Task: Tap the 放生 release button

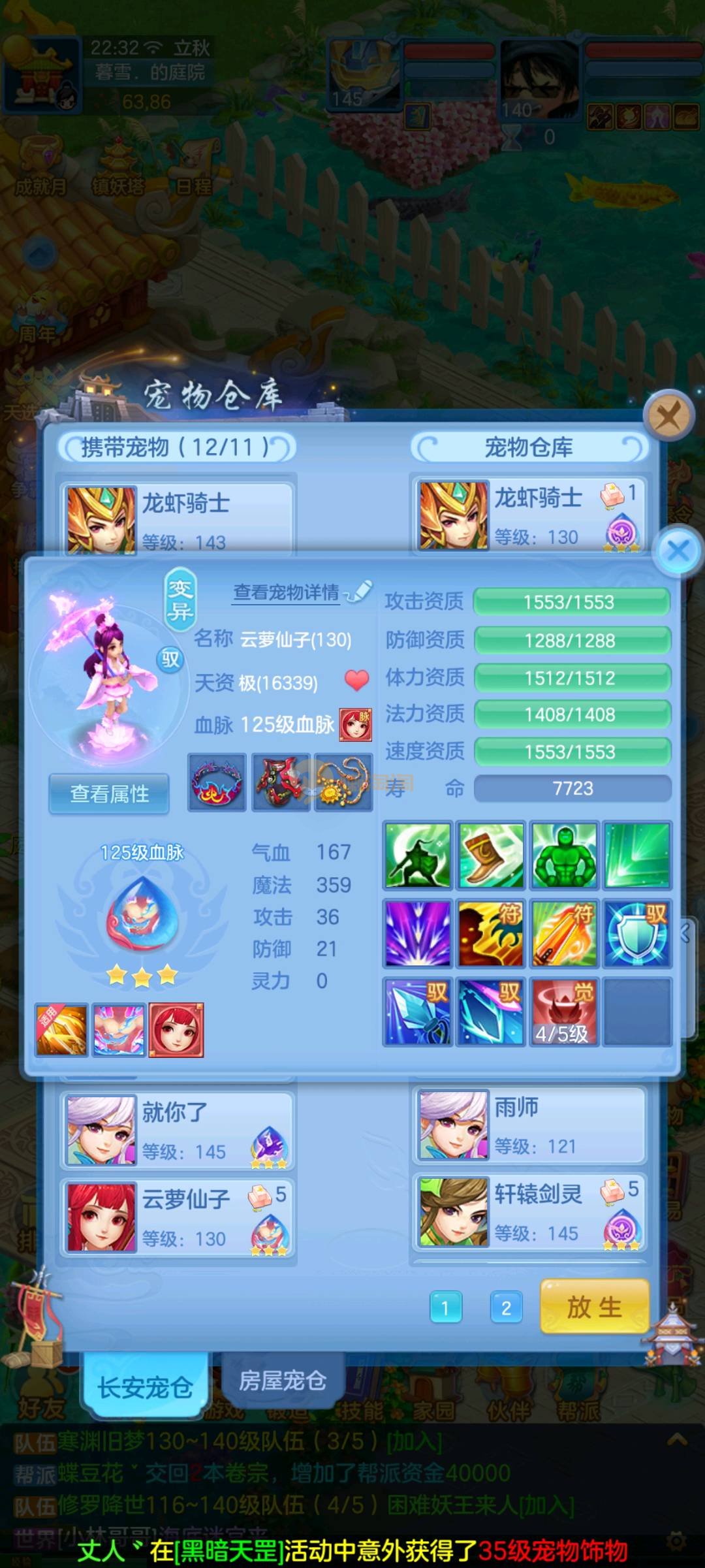Action: [593, 1307]
